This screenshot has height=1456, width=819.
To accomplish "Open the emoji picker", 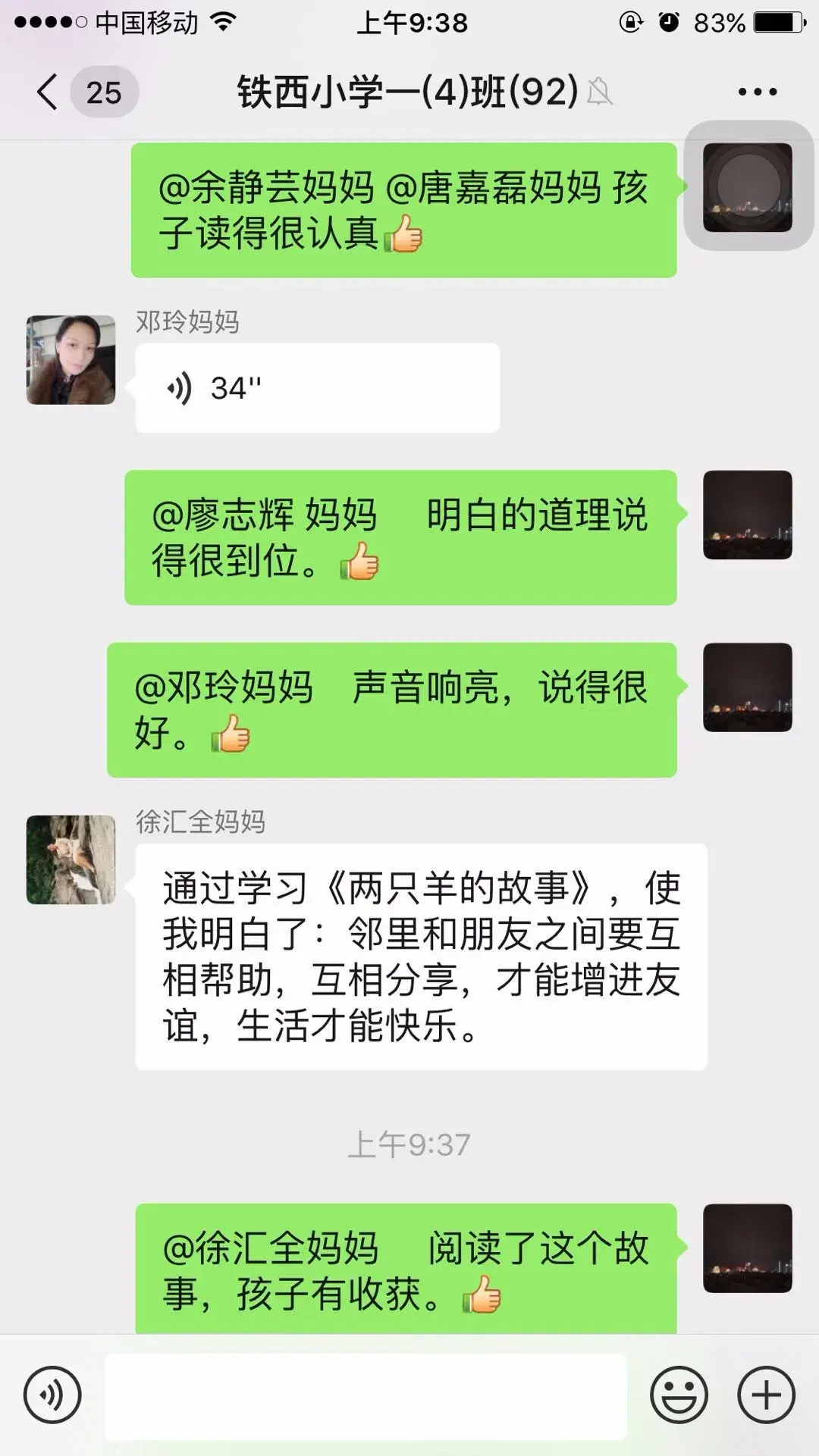I will (679, 1395).
